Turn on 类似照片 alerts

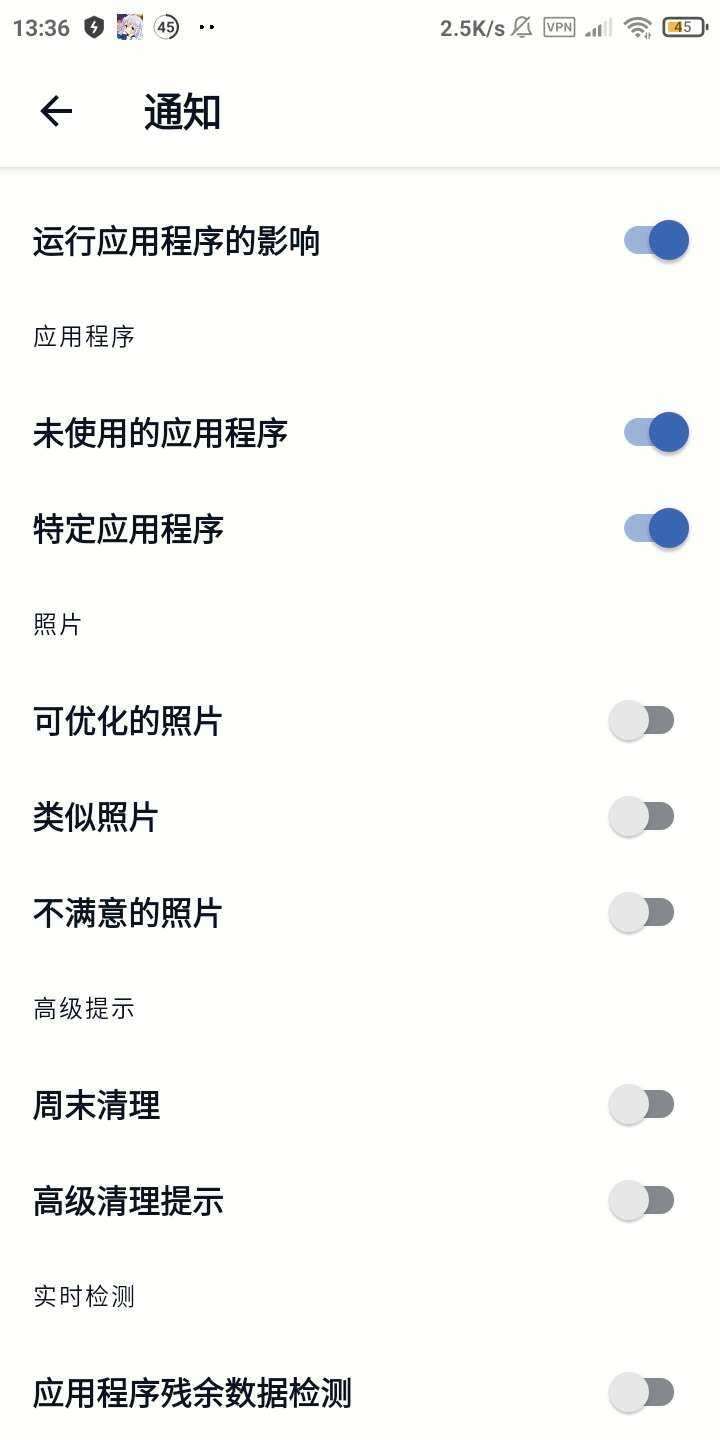[x=642, y=817]
